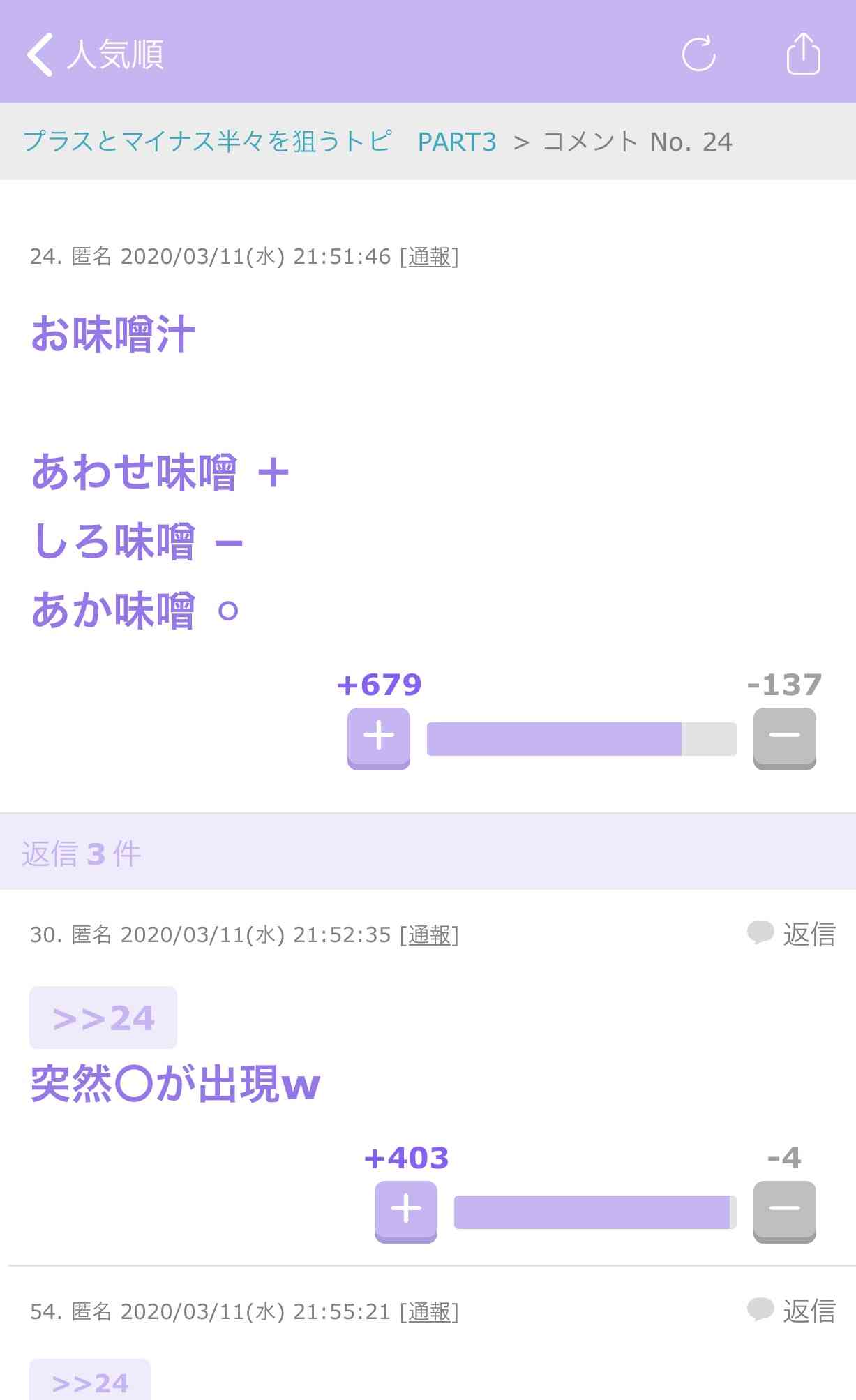Open the topic title breadcrumb link

click(259, 142)
